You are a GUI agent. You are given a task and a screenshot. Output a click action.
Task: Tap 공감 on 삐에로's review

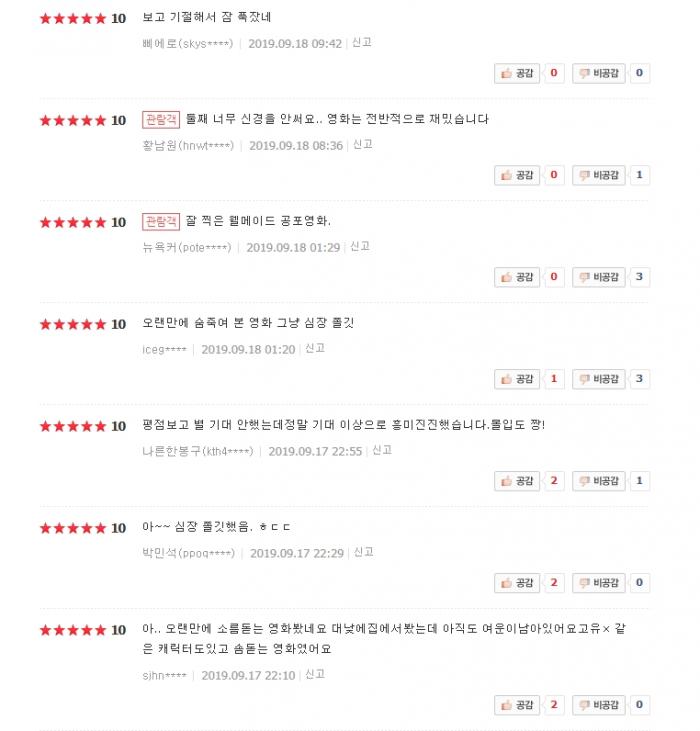(x=517, y=73)
